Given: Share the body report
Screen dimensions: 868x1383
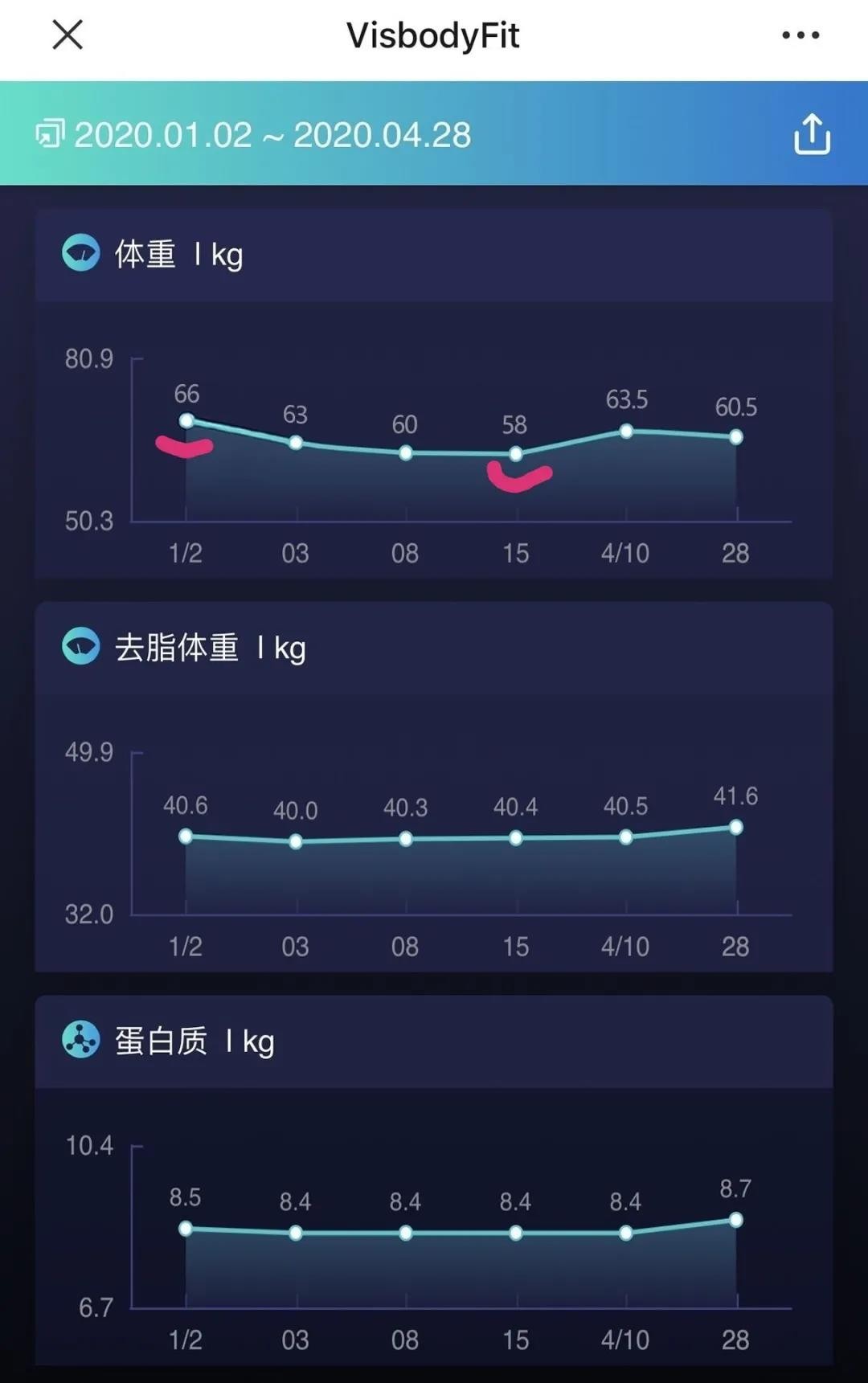Looking at the screenshot, I should coord(812,133).
